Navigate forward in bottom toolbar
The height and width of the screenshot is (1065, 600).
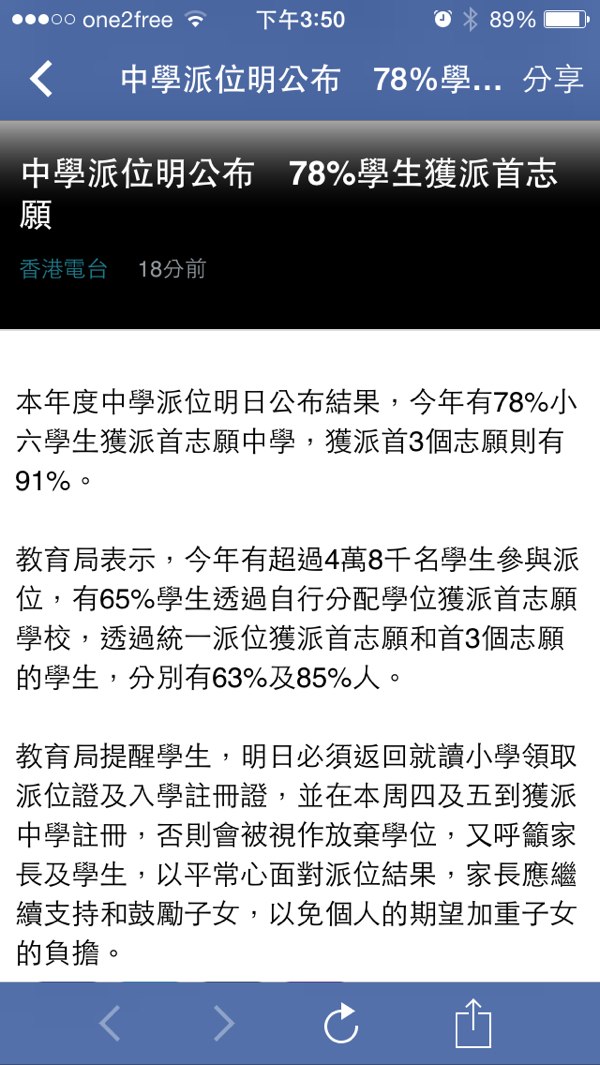(x=224, y=1024)
